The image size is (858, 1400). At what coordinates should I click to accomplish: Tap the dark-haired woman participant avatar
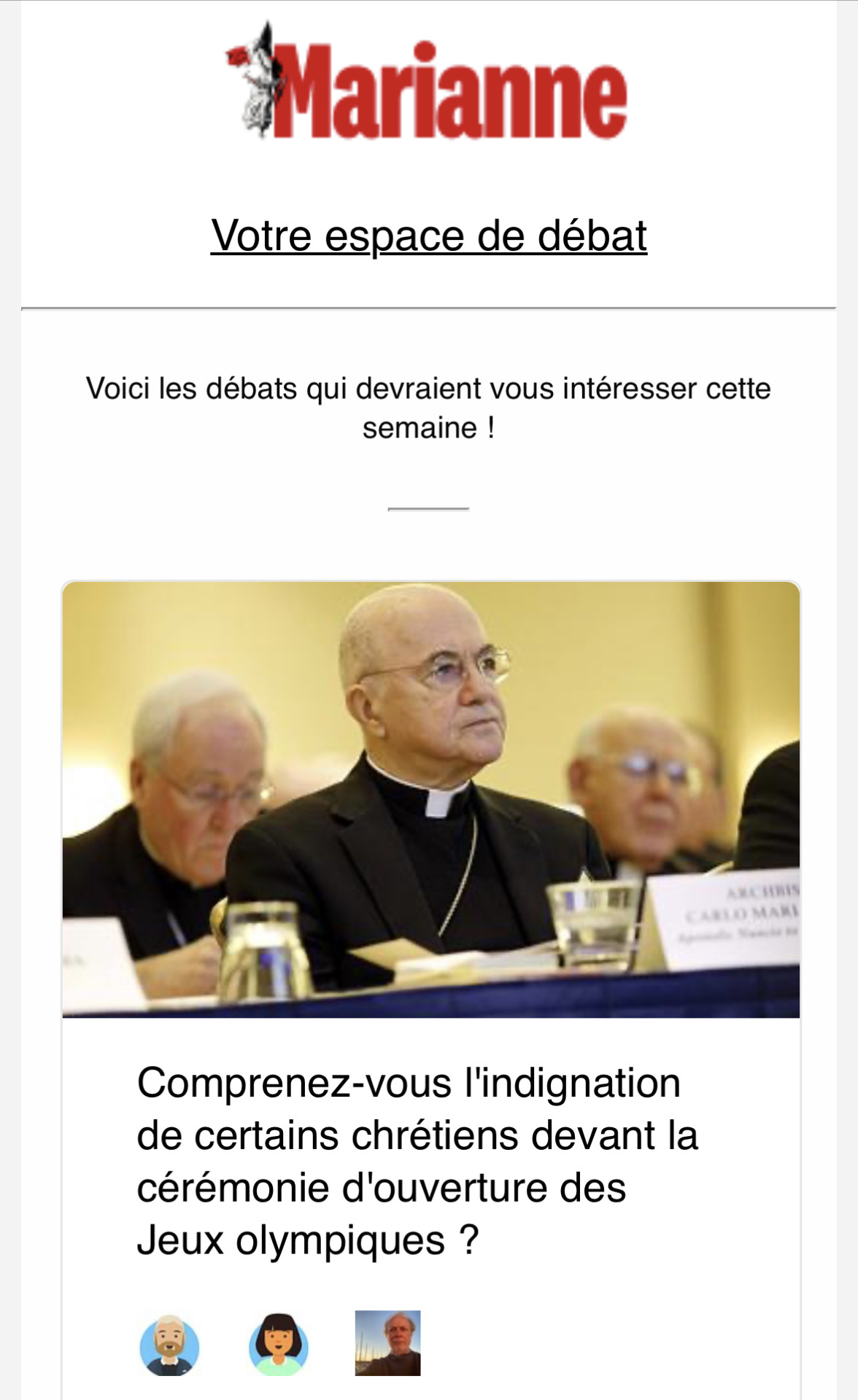click(279, 1345)
